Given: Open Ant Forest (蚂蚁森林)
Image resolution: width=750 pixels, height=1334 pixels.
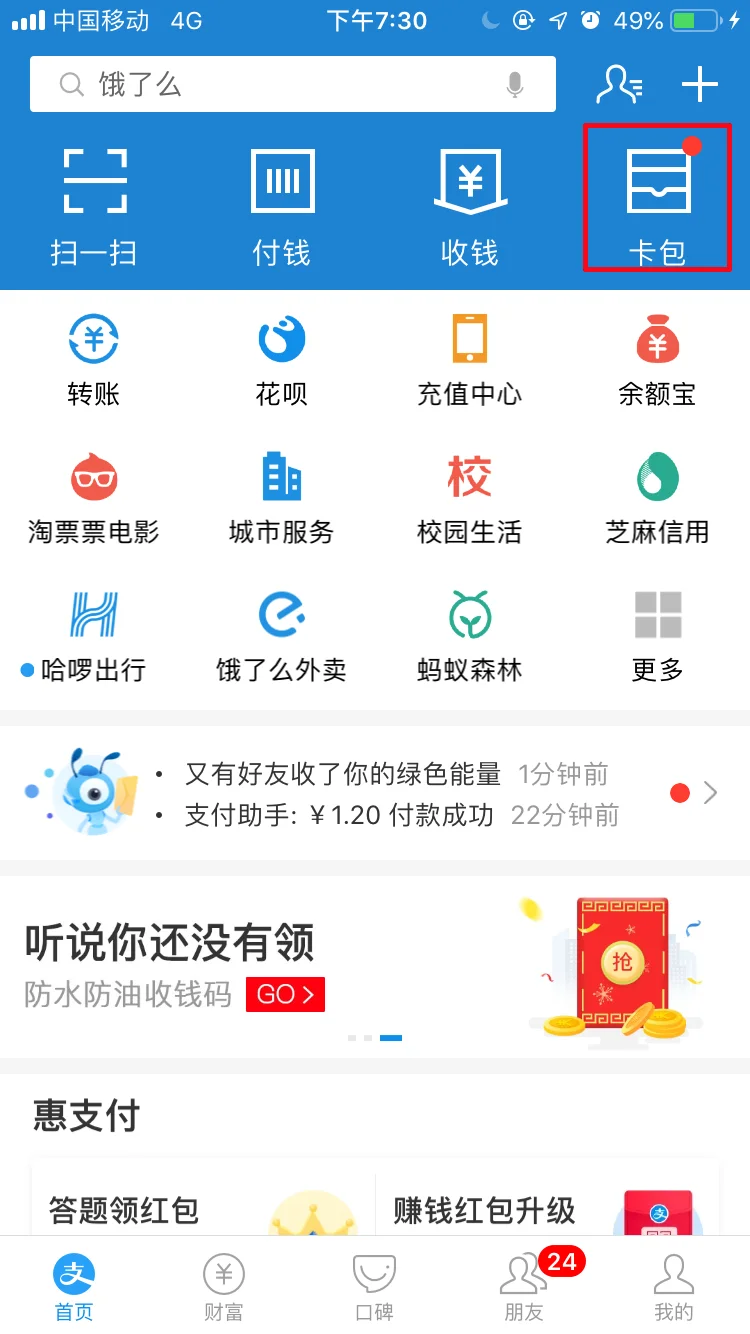Looking at the screenshot, I should [469, 635].
